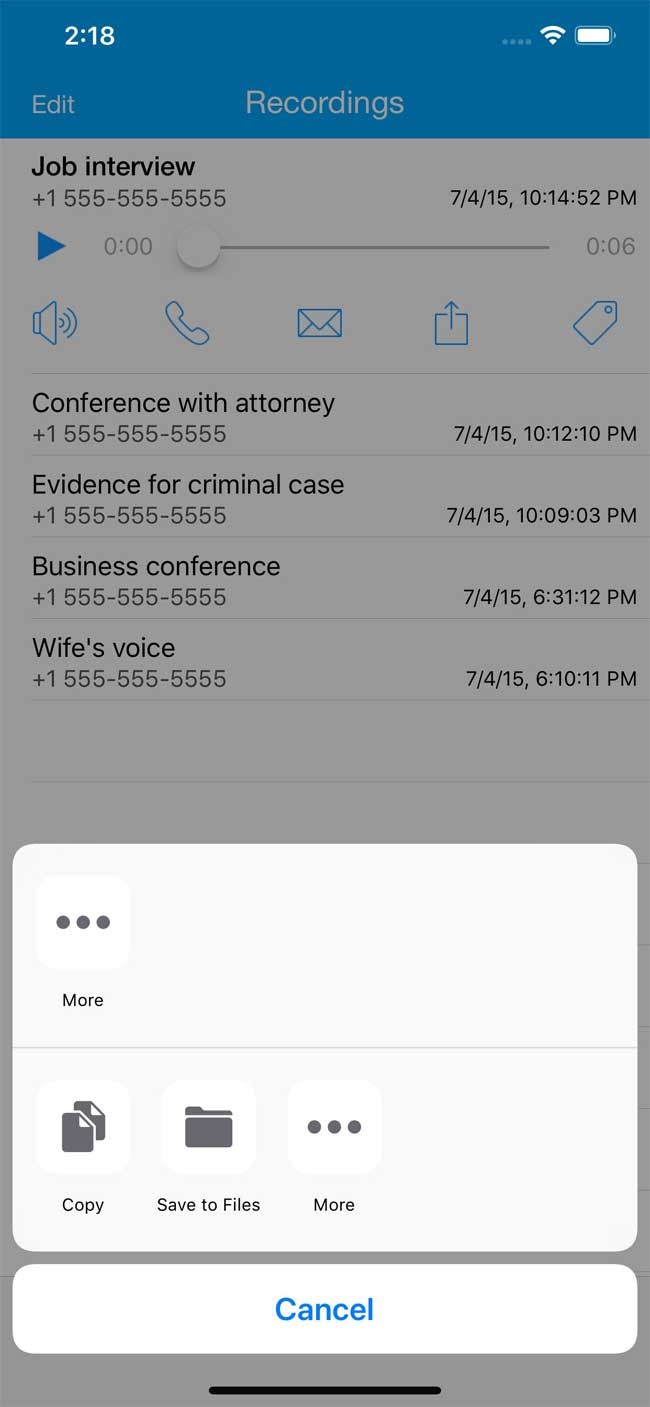Choose Save to Files
650x1407 pixels.
[208, 1128]
